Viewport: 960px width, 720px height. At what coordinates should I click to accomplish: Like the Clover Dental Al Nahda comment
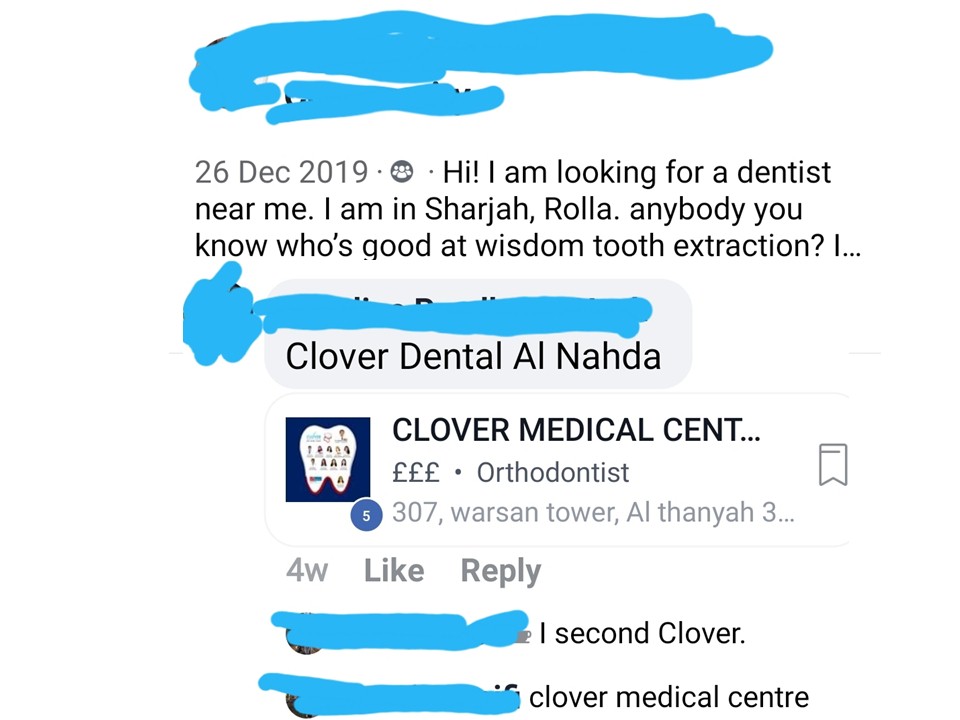pos(394,571)
